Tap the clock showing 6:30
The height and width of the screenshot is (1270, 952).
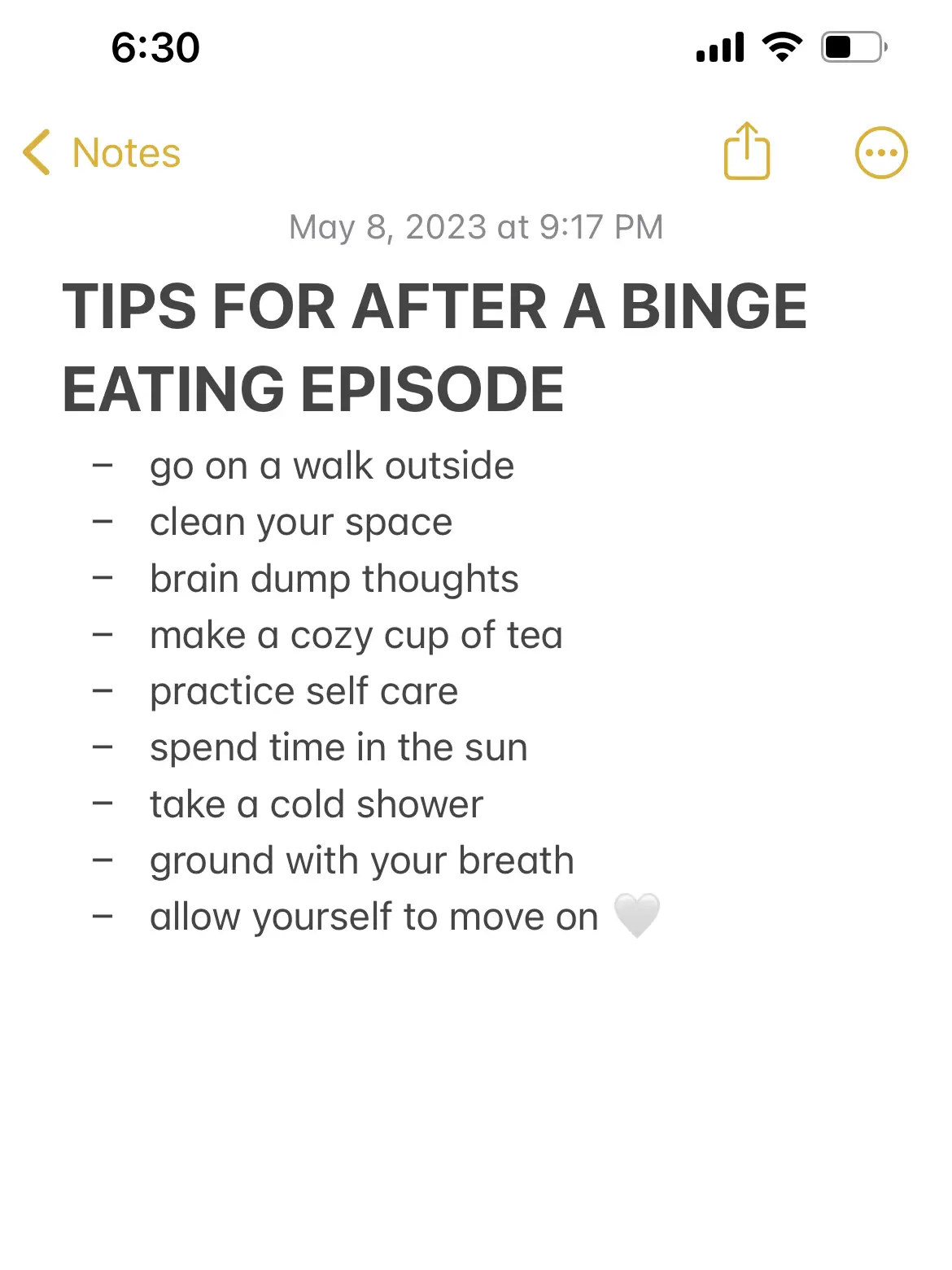[155, 47]
